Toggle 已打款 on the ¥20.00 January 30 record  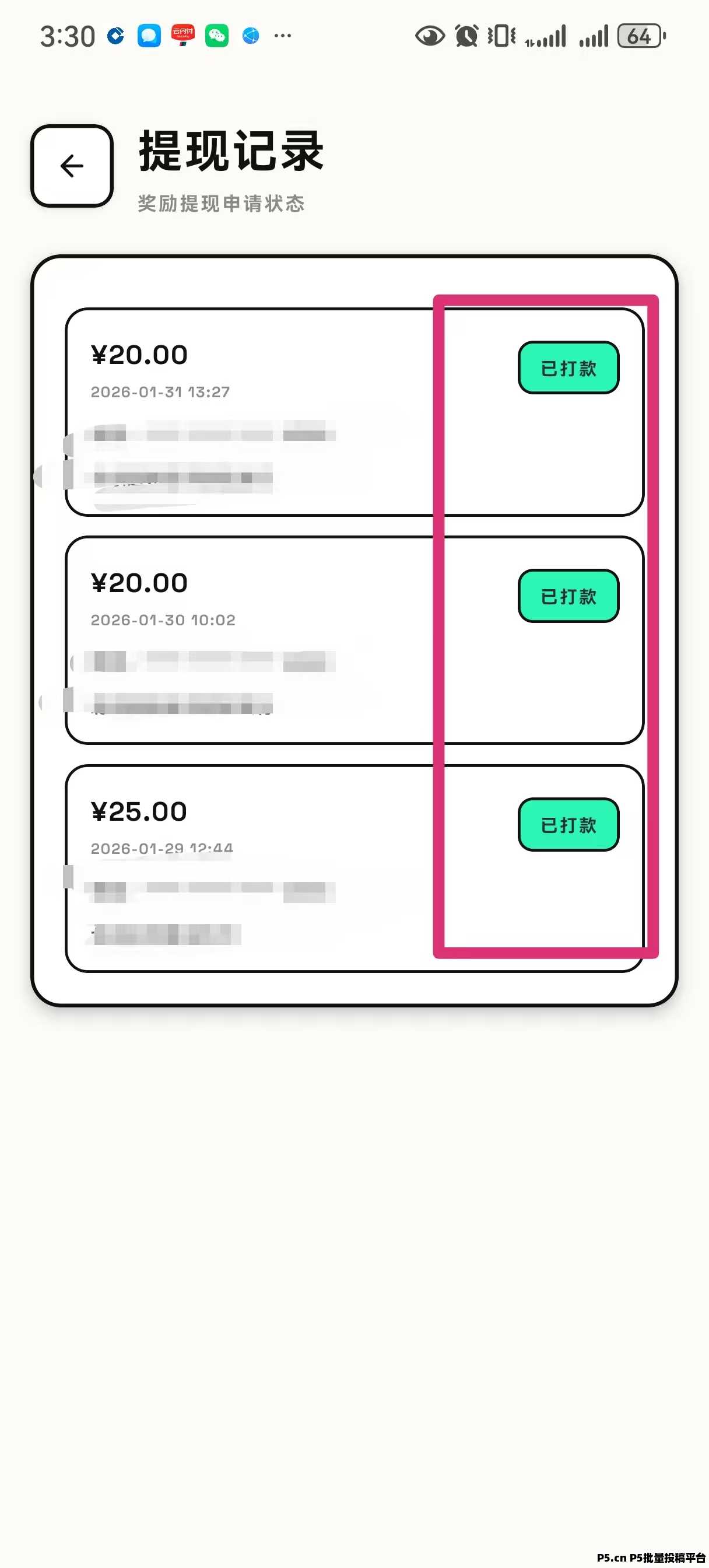pos(568,597)
